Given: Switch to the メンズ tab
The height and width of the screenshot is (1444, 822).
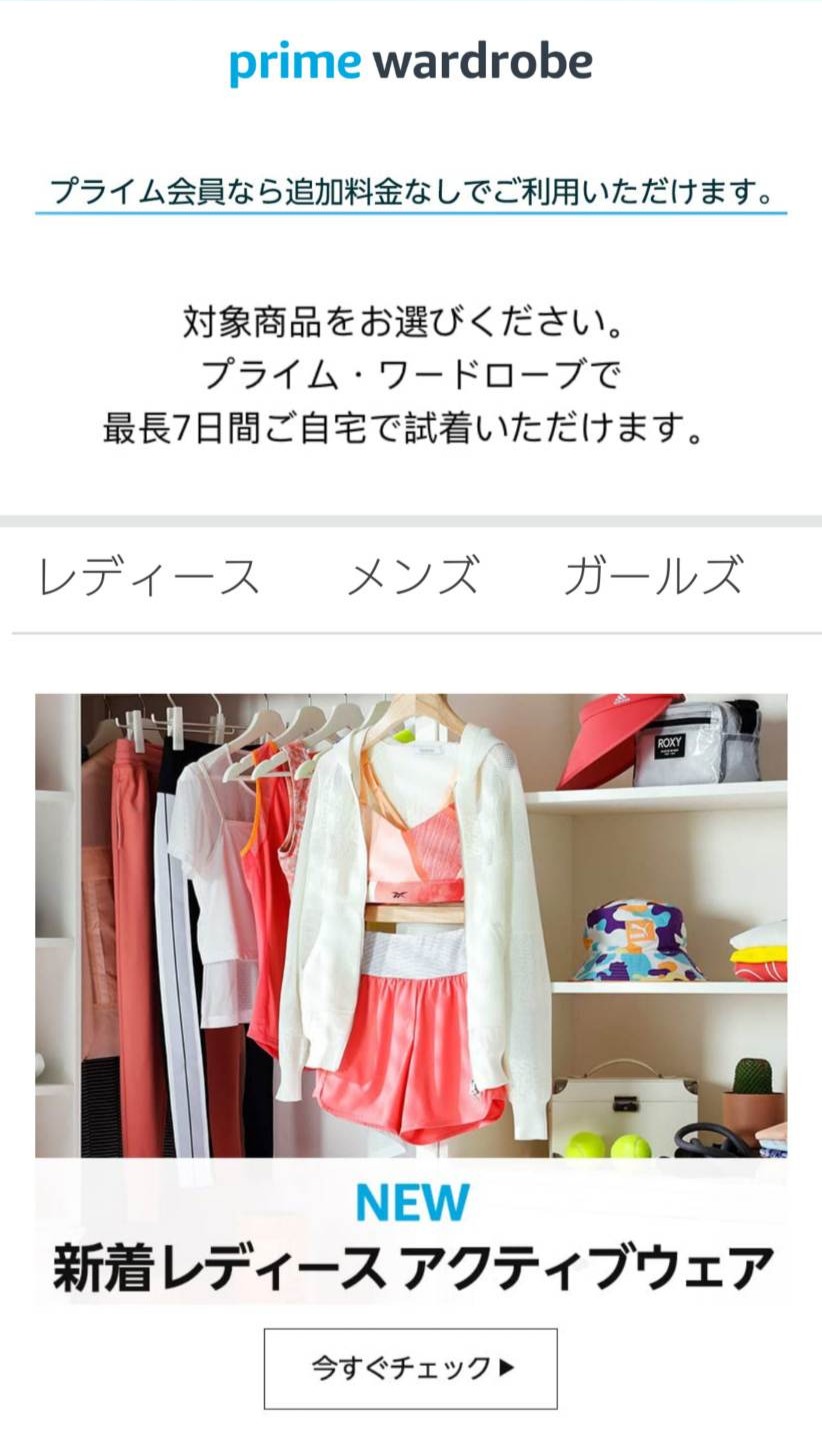Looking at the screenshot, I should (x=413, y=577).
